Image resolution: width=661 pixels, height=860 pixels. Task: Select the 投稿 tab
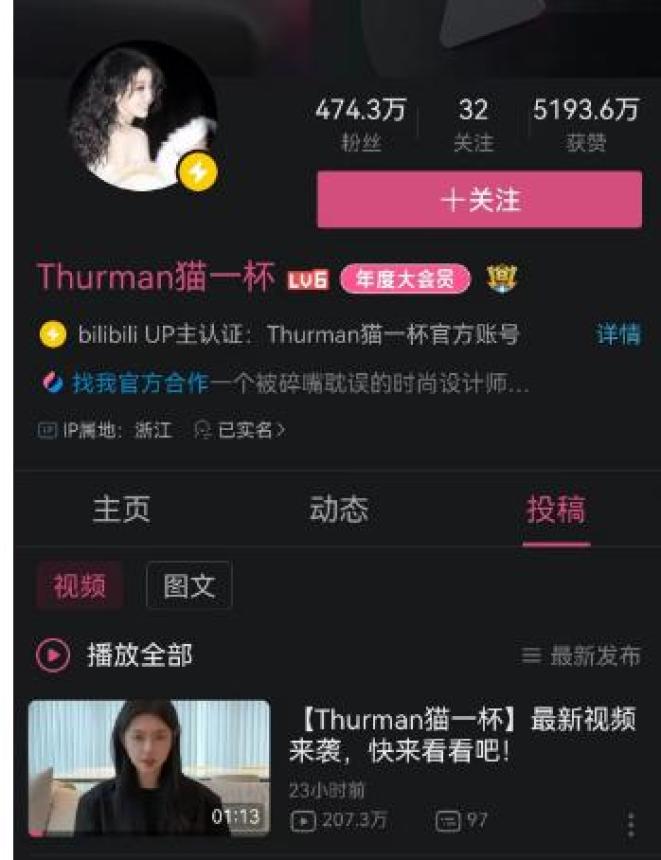(x=556, y=509)
